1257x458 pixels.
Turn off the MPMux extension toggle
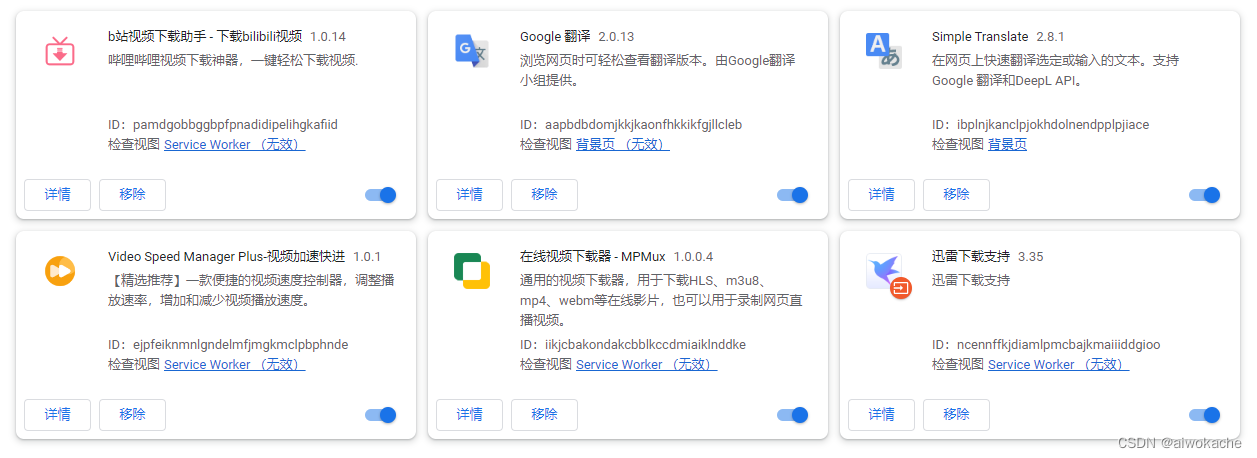coord(793,415)
